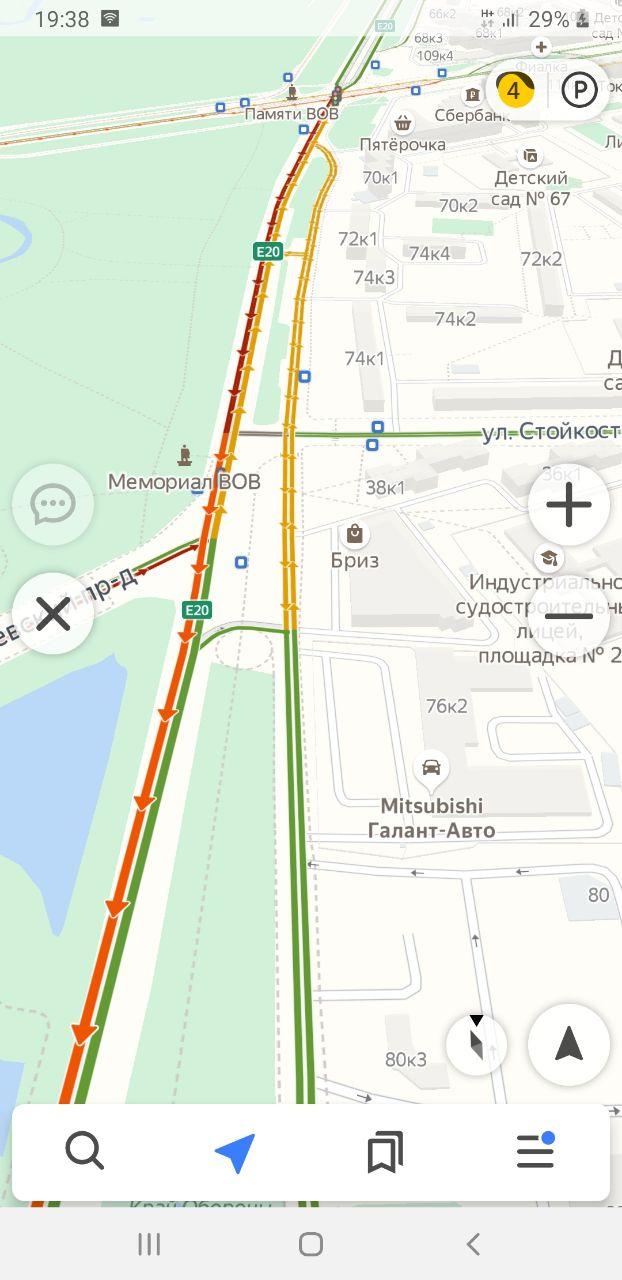This screenshot has height=1280, width=622.
Task: Open route navigation arrow in bottom bar
Action: click(x=235, y=1153)
